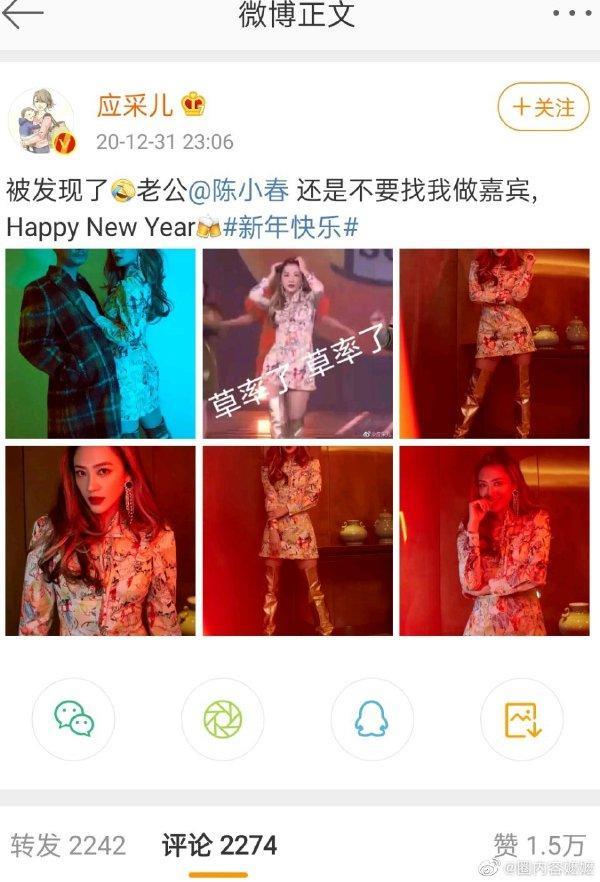Follow 应采儿 with the 关注 button
The width and height of the screenshot is (600, 882).
[x=542, y=106]
